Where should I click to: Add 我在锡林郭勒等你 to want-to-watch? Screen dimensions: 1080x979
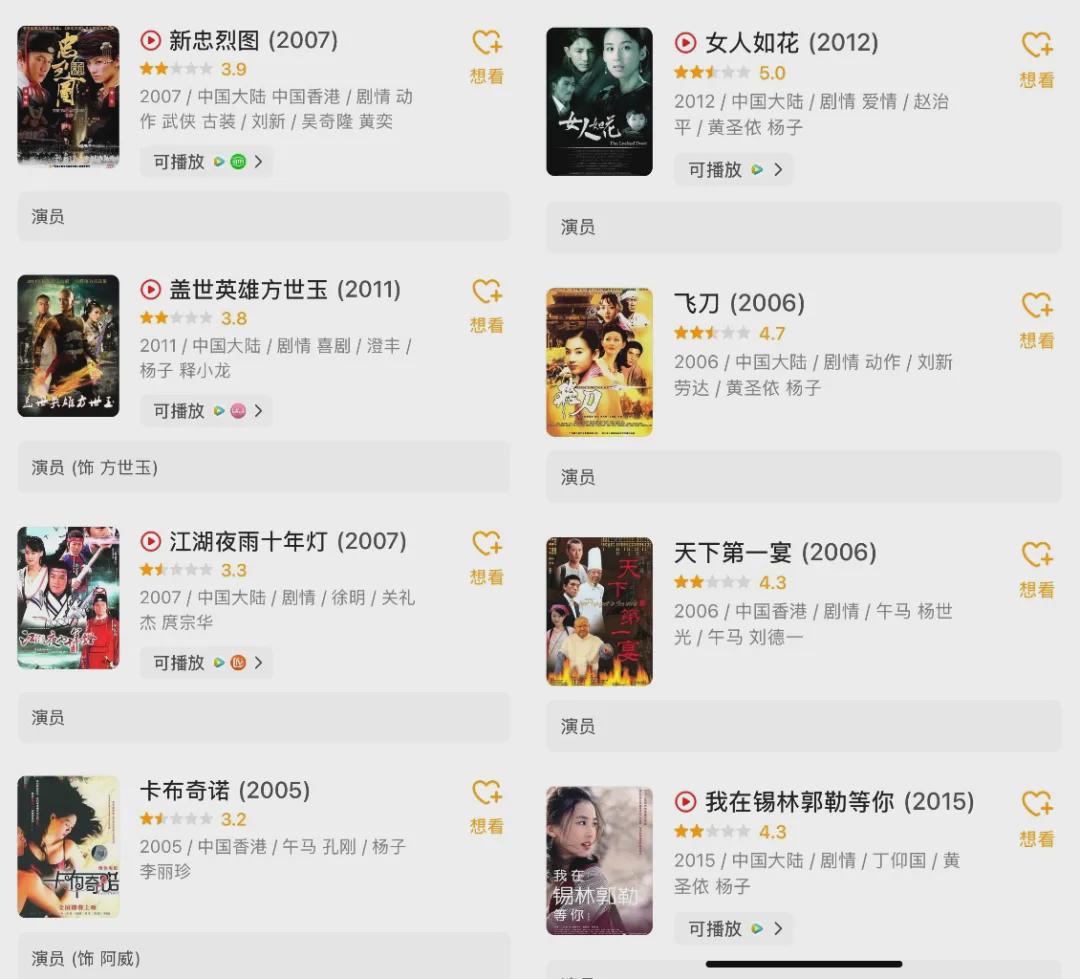(1037, 818)
